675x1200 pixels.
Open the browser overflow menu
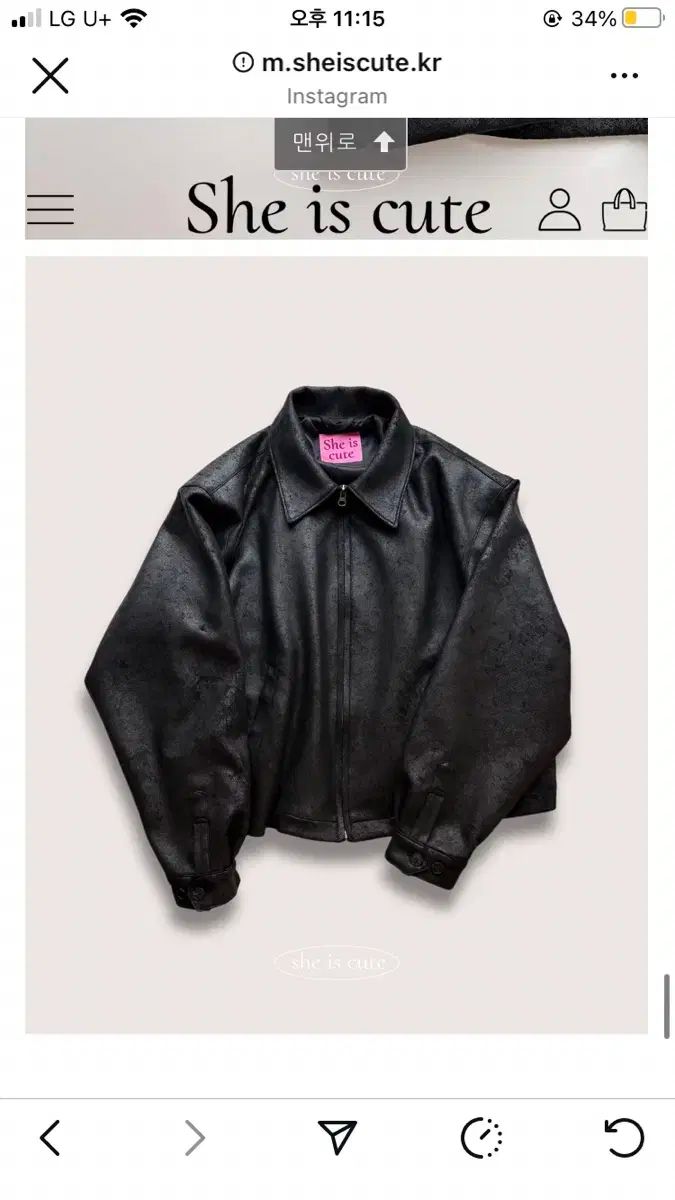tap(624, 76)
